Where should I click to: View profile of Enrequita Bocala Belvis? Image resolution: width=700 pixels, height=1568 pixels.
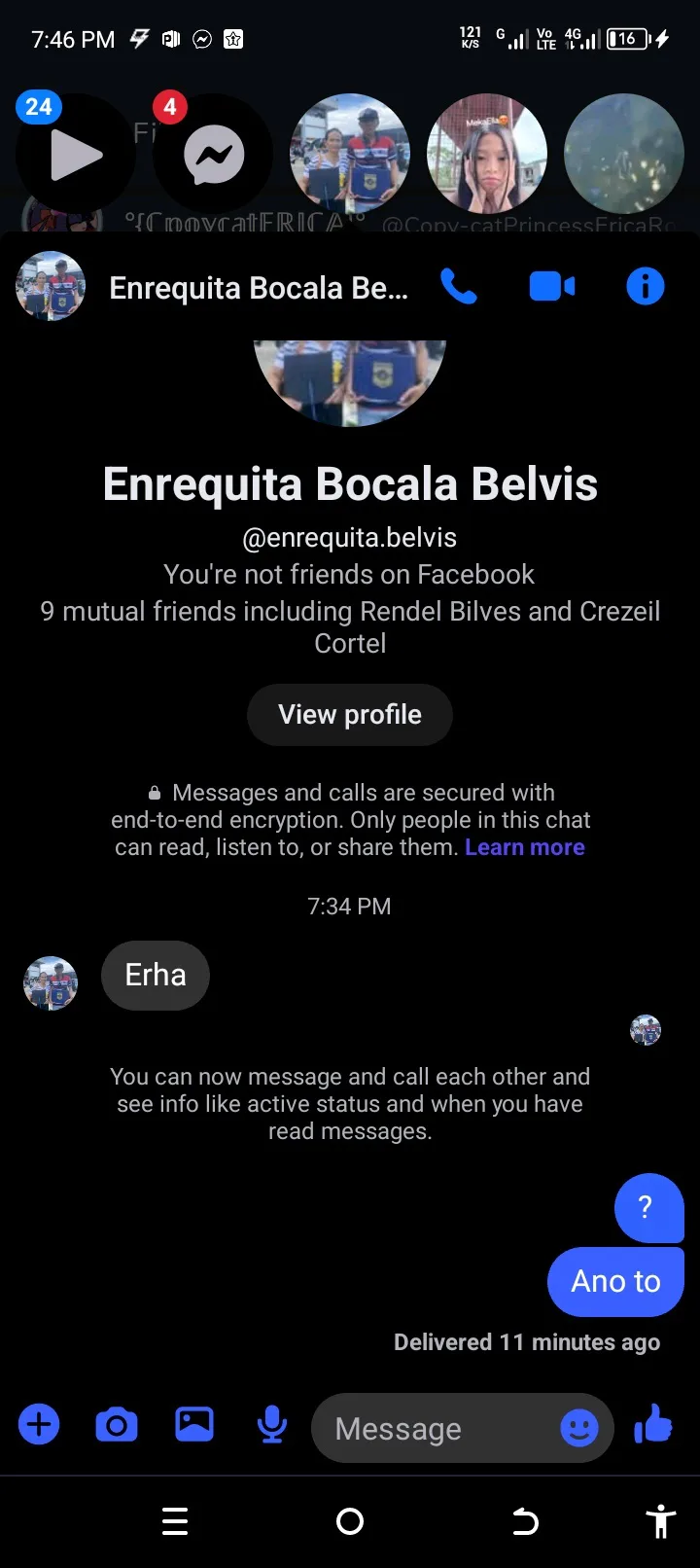(x=350, y=715)
